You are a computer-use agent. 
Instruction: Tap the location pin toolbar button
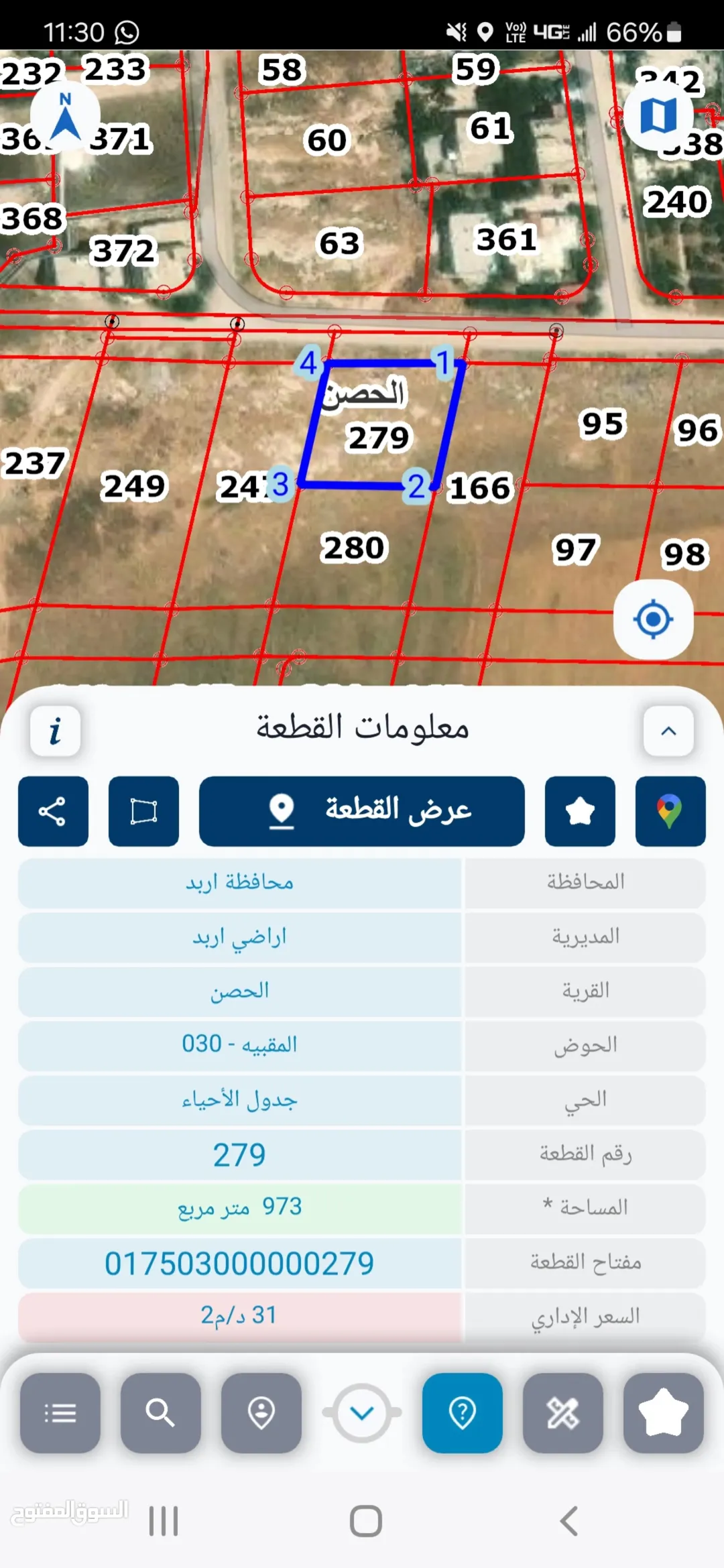click(x=261, y=1412)
